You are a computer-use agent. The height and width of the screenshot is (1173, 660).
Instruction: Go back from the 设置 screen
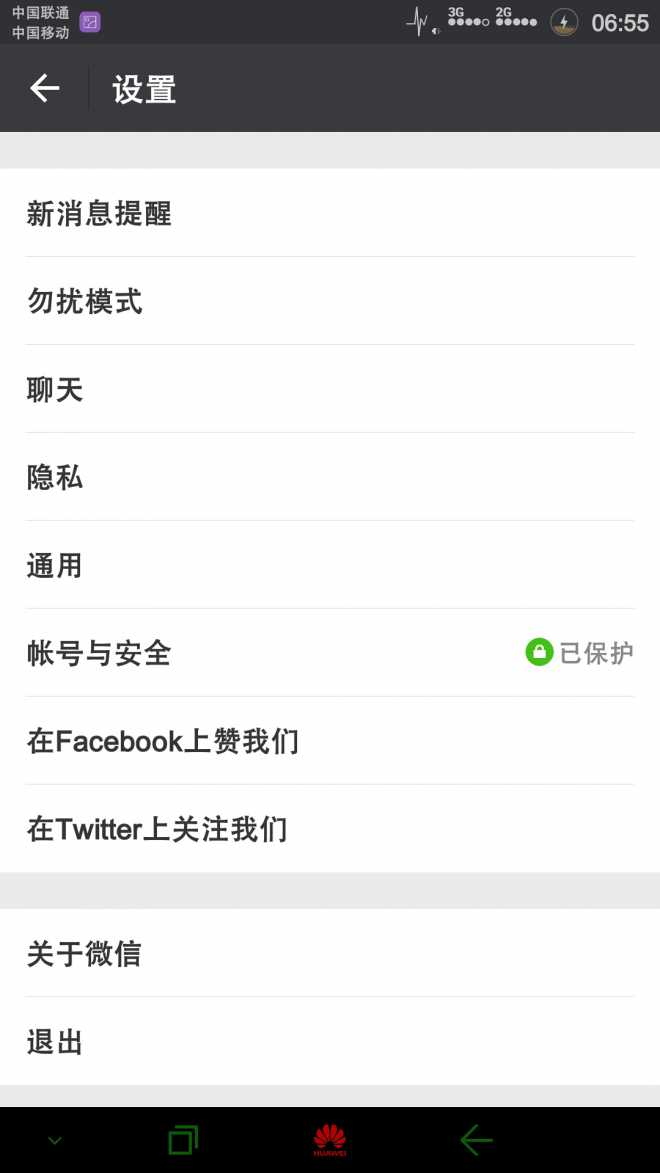pos(45,89)
